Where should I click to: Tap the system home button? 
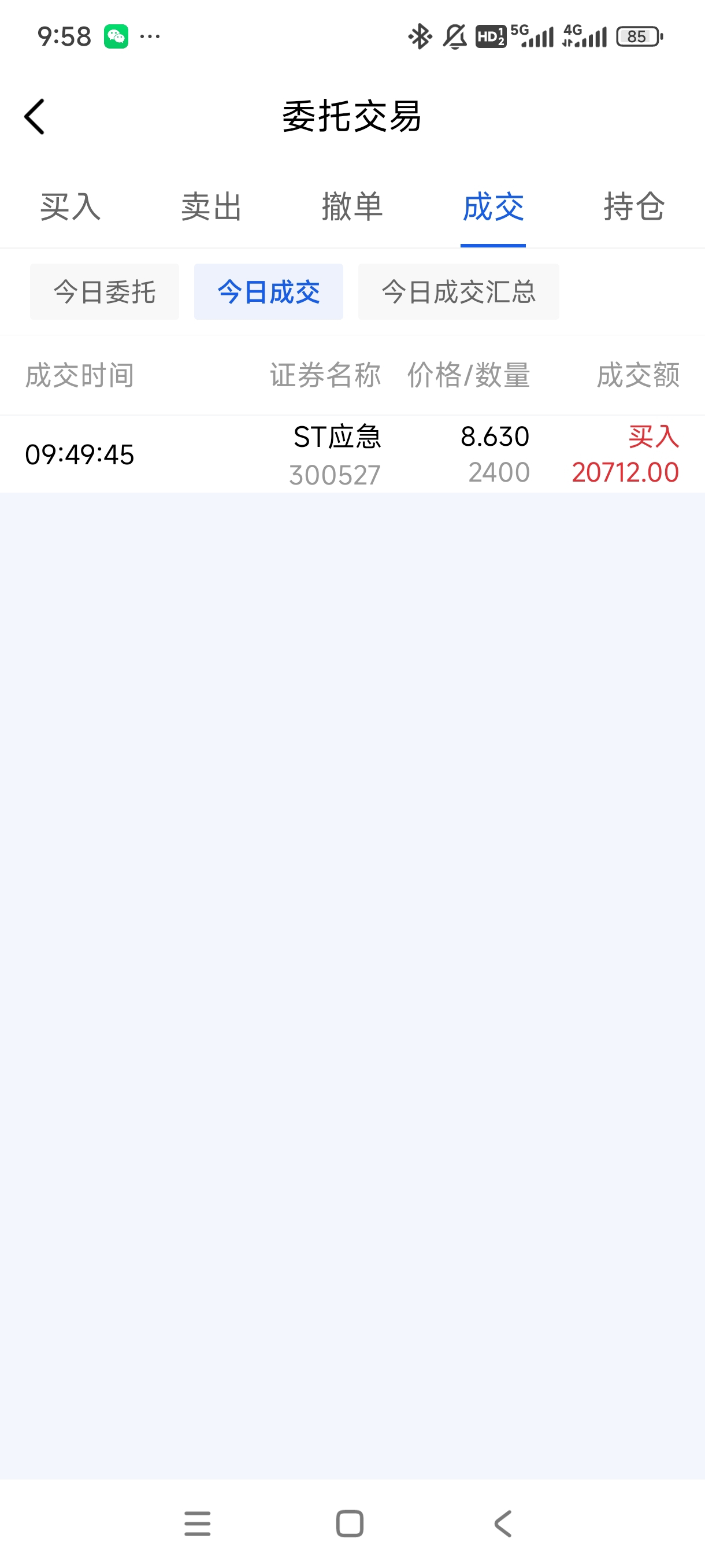coord(350,1523)
